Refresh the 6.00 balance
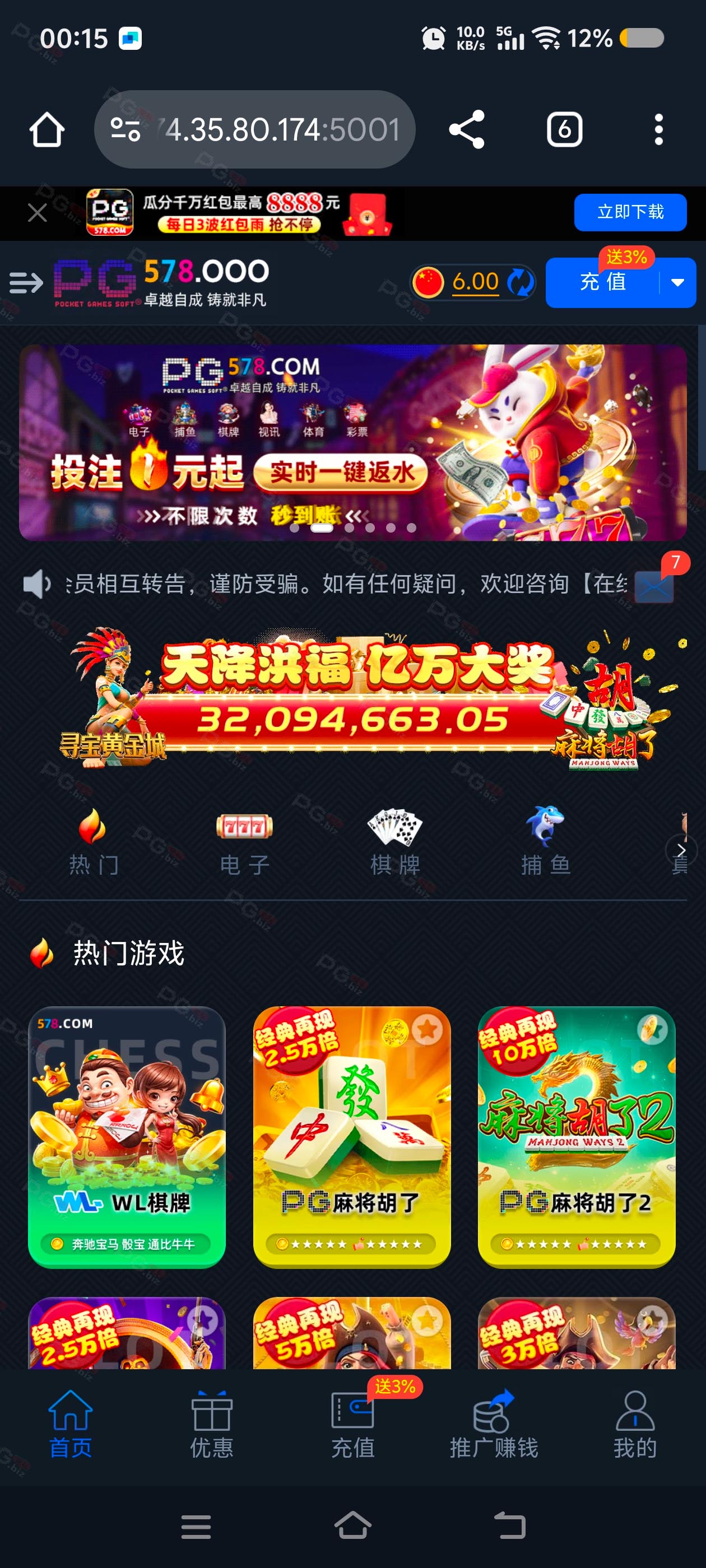The width and height of the screenshot is (706, 1568). (x=520, y=282)
